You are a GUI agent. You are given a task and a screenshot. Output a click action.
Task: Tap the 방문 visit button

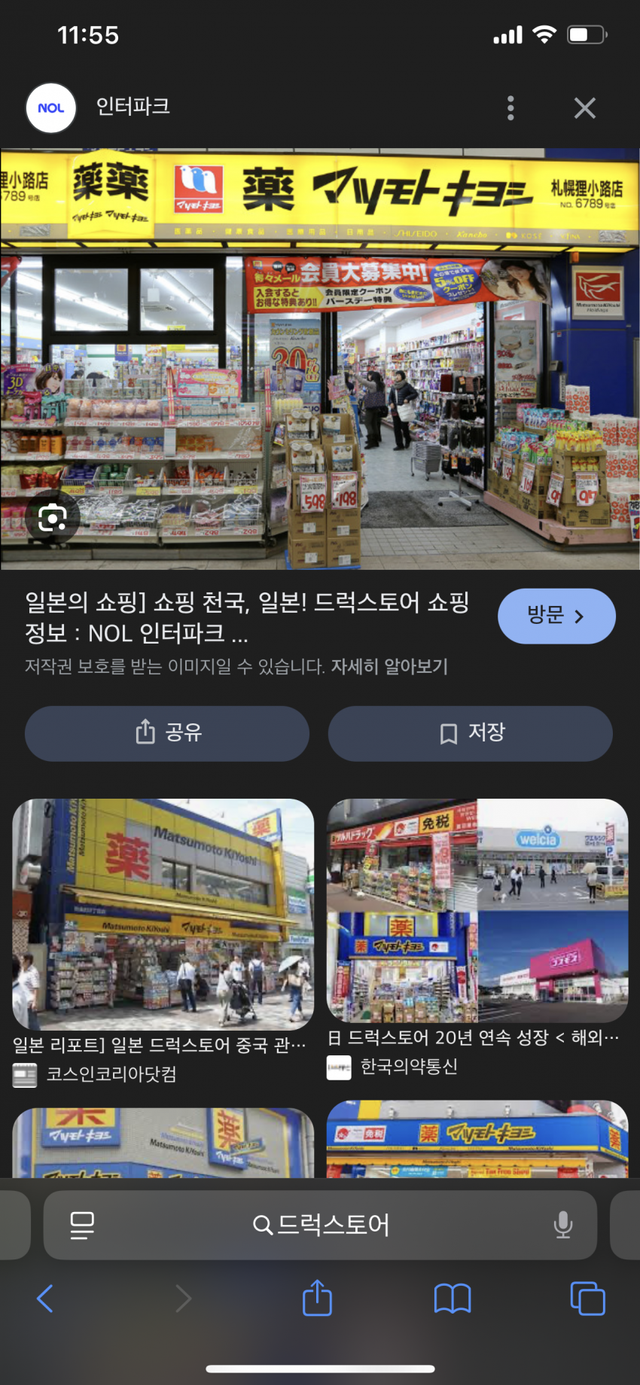556,616
